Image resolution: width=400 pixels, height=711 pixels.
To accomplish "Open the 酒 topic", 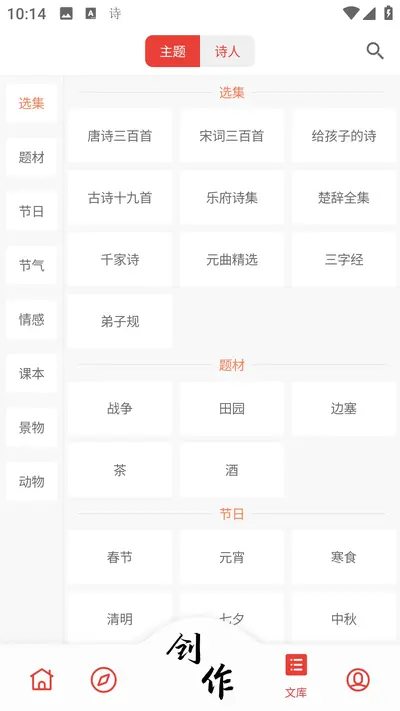I will (x=232, y=470).
